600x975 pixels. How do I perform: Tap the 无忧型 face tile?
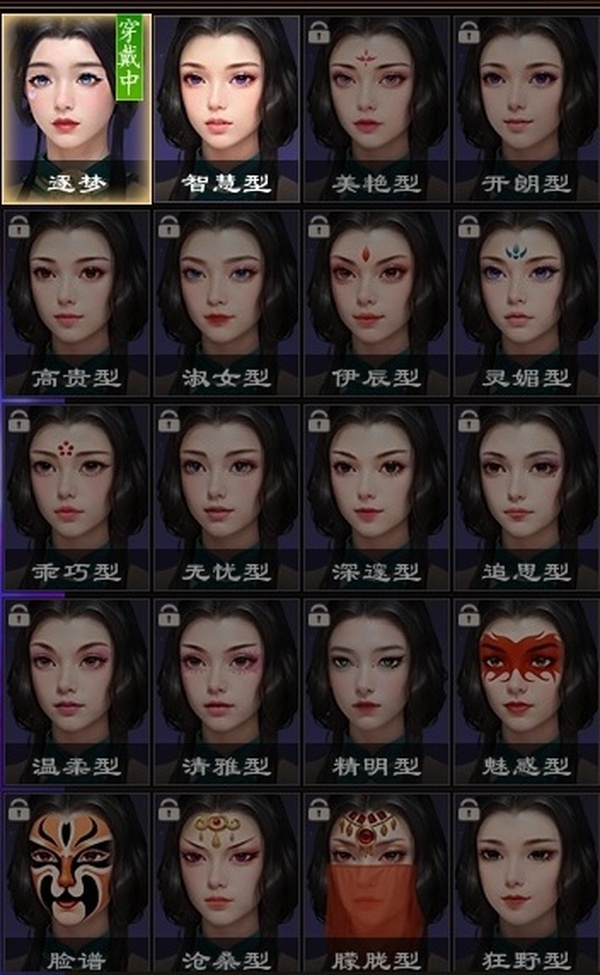[226, 496]
